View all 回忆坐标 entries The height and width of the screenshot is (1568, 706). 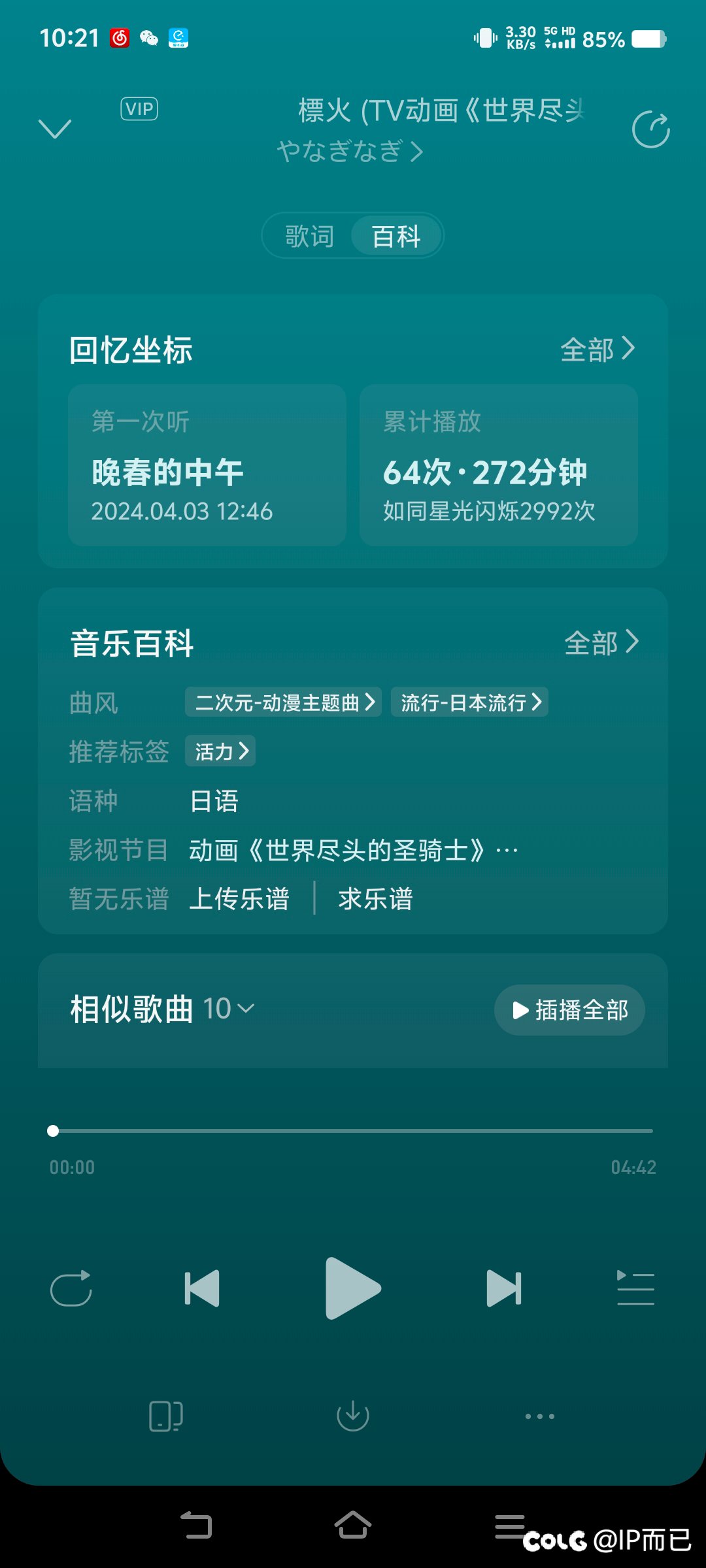[597, 349]
